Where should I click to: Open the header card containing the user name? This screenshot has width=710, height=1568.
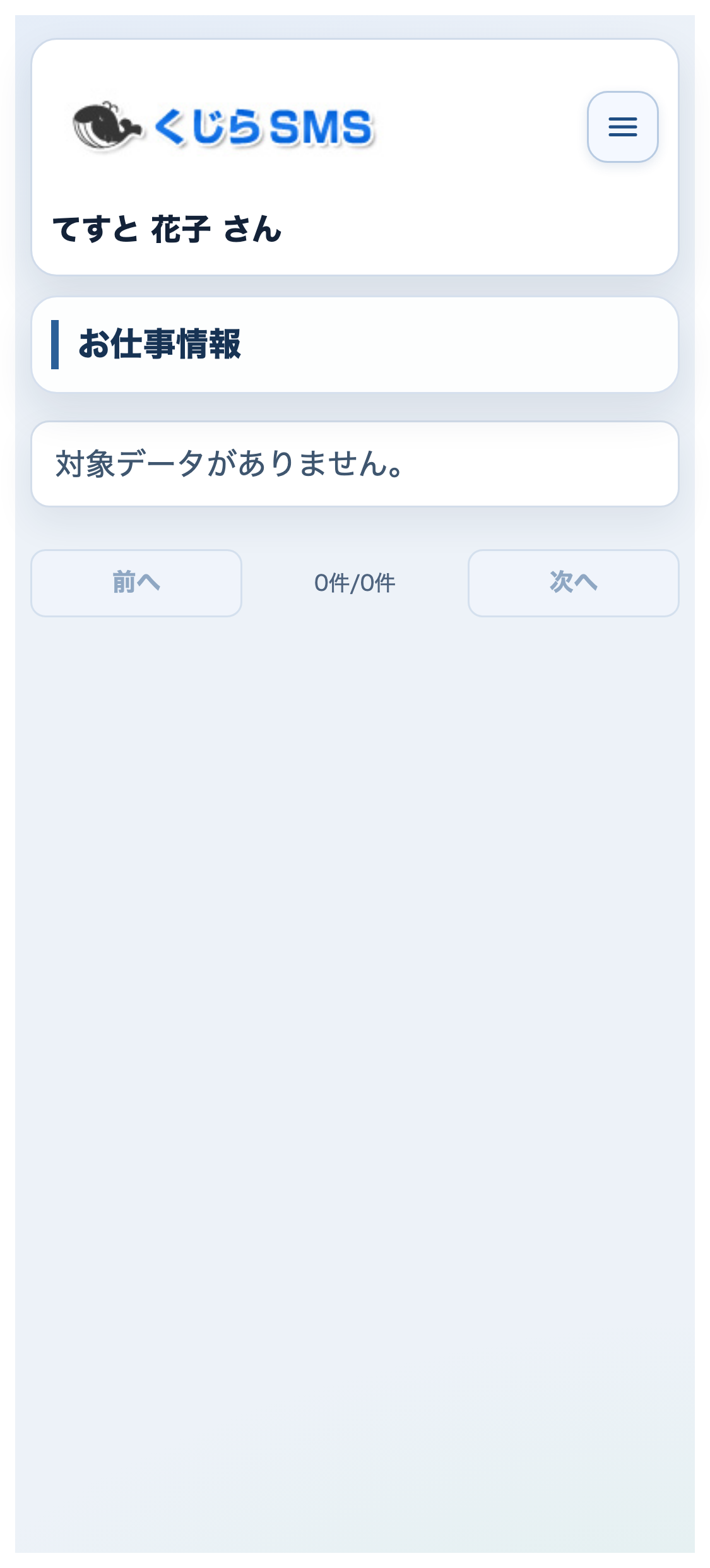coord(355,155)
